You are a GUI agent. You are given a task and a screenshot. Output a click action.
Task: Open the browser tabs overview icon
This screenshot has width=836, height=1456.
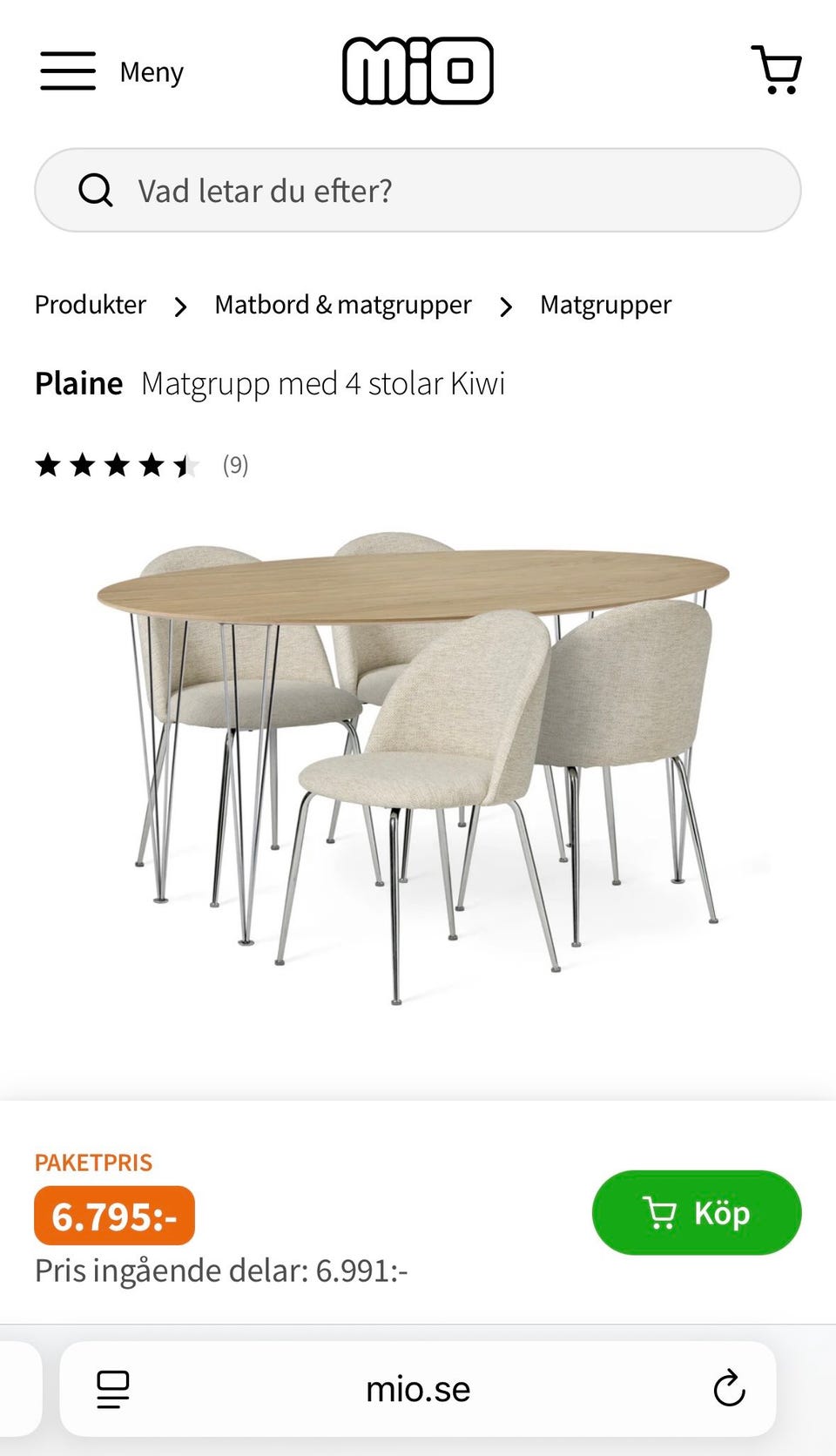[111, 1389]
